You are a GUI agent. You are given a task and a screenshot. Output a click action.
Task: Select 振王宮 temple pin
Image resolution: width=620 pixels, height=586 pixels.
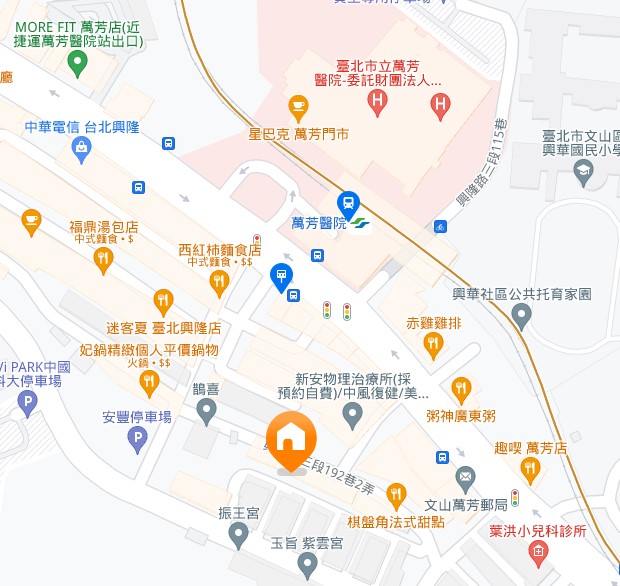coord(238,534)
